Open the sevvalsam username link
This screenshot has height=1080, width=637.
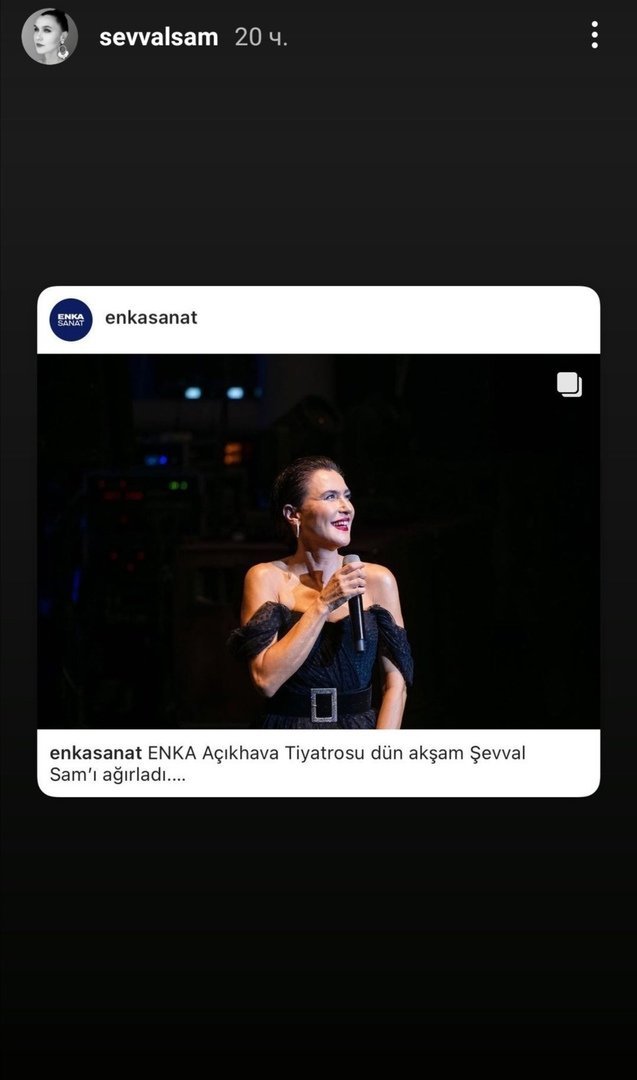[x=158, y=38]
